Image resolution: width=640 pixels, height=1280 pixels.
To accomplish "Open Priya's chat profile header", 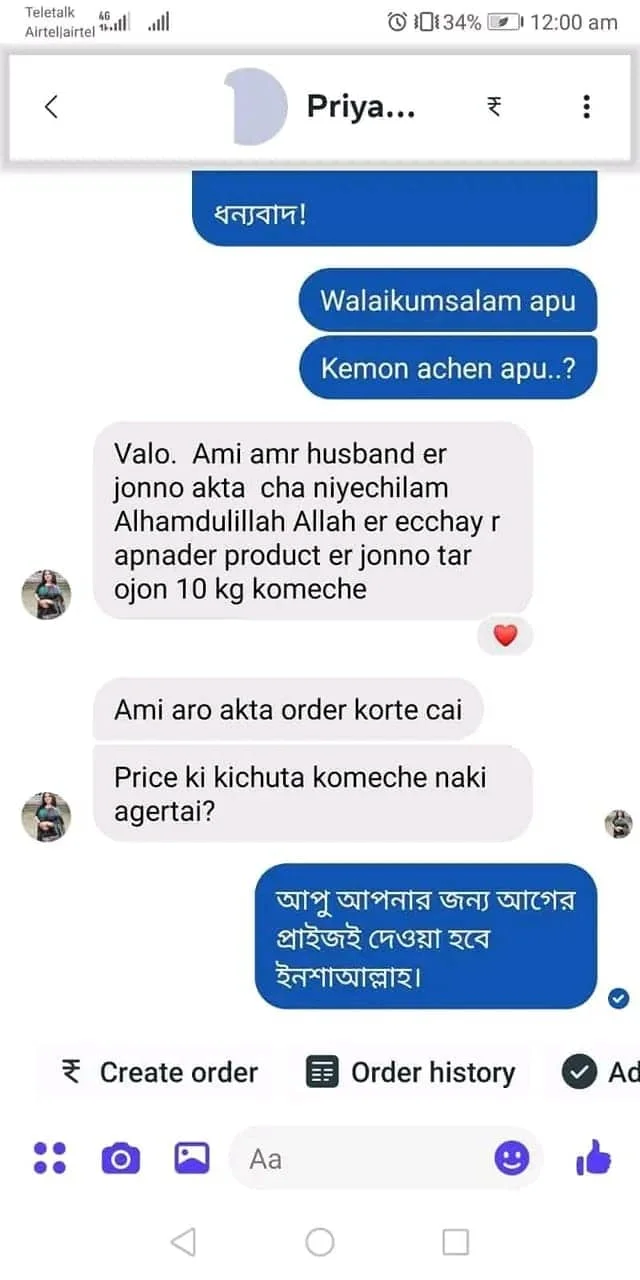I will [x=358, y=107].
